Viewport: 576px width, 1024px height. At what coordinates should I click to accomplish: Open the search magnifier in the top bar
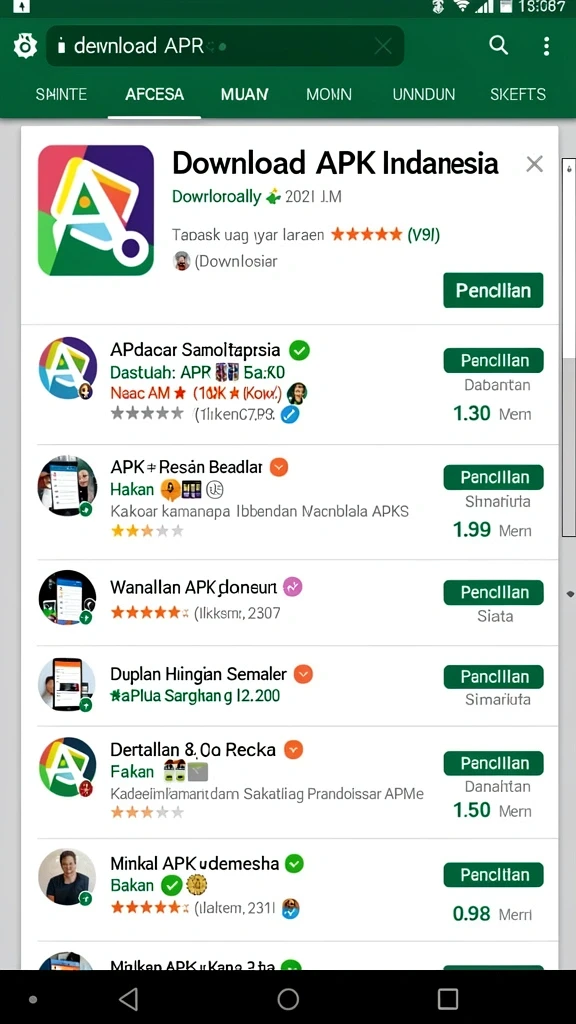[x=498, y=45]
